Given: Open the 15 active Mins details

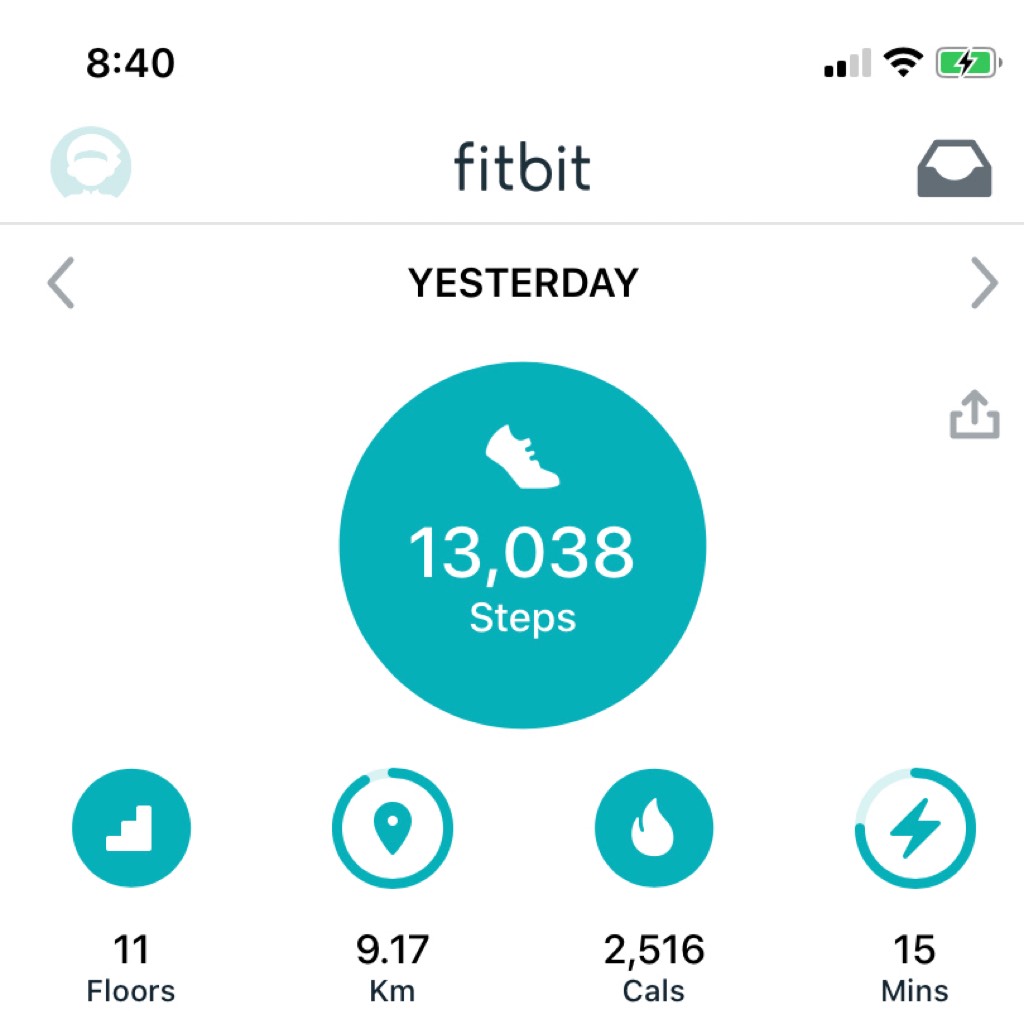Looking at the screenshot, I should click(x=914, y=828).
